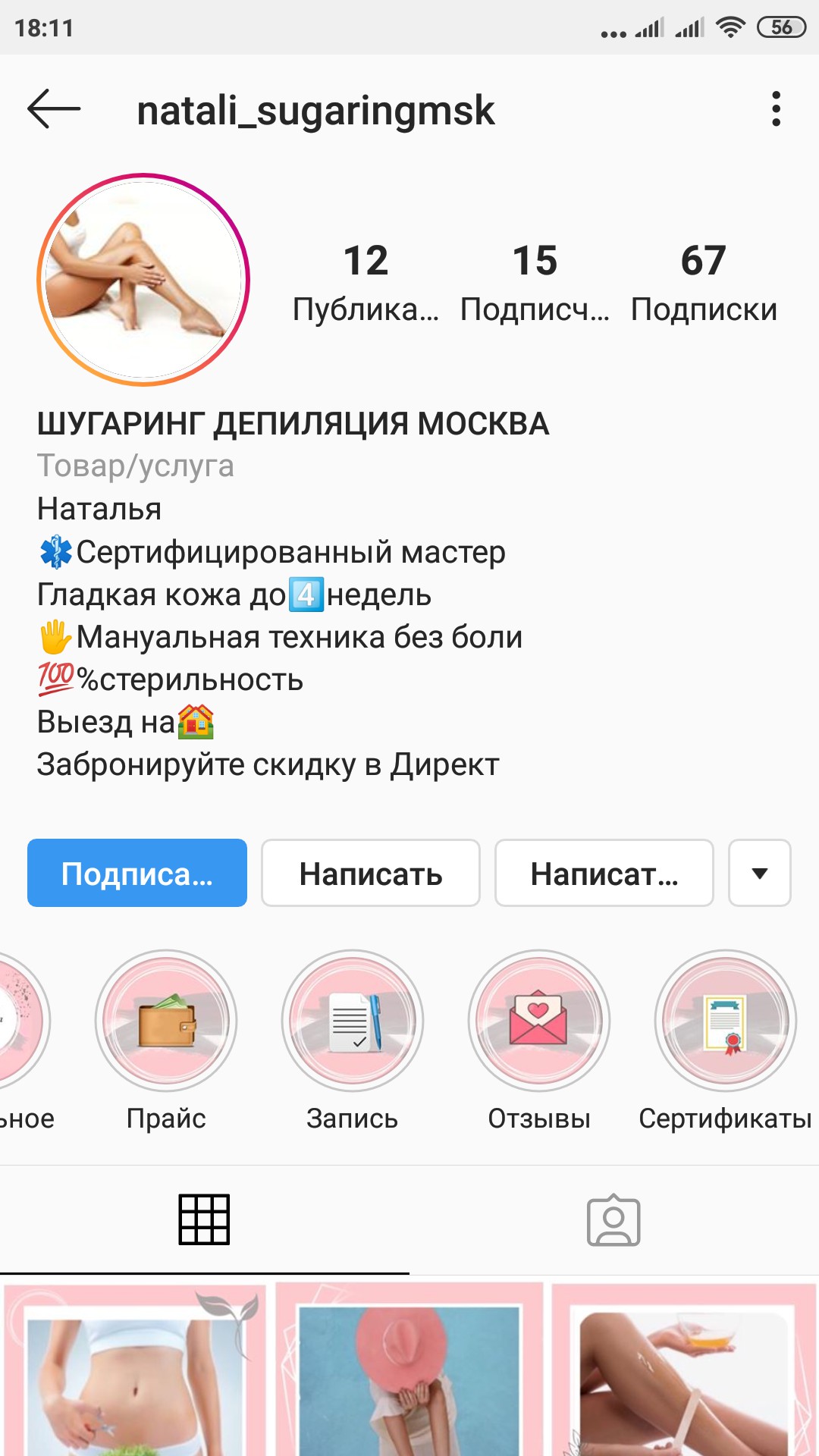
Task: Open the 'Сертификаты' story highlight
Action: [x=726, y=1021]
